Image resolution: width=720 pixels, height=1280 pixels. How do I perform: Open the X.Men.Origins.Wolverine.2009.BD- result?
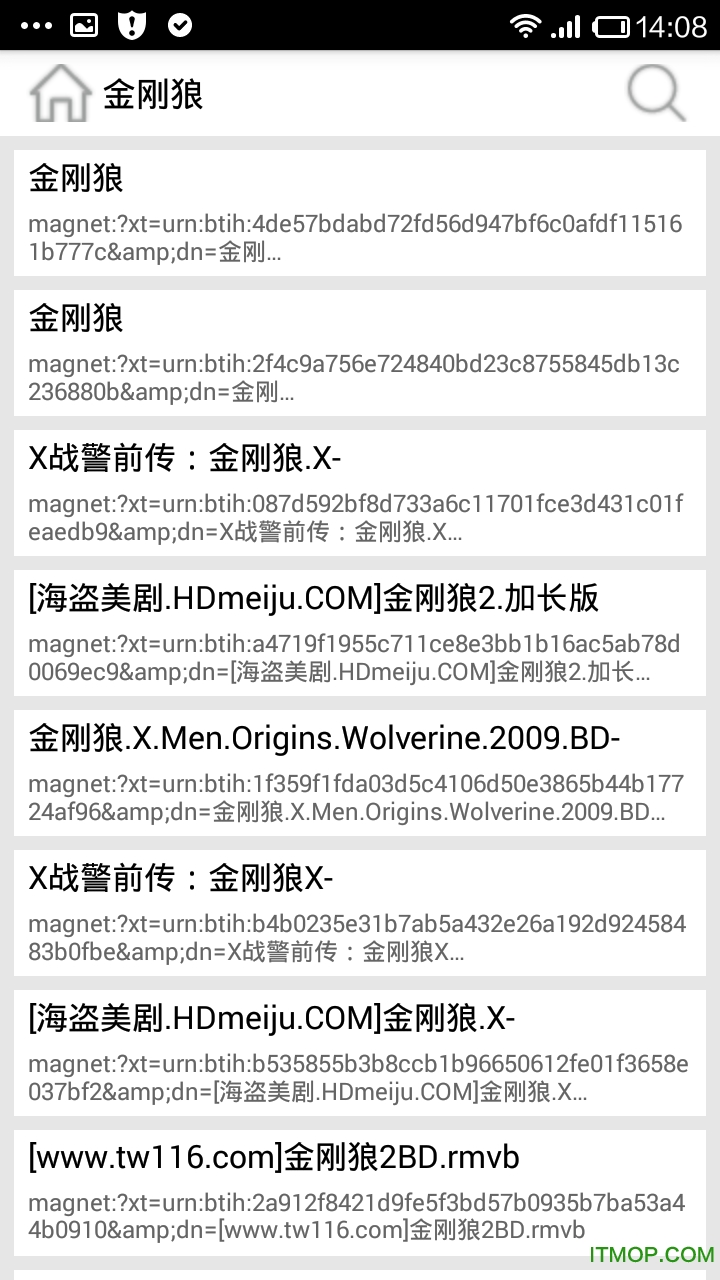(360, 773)
